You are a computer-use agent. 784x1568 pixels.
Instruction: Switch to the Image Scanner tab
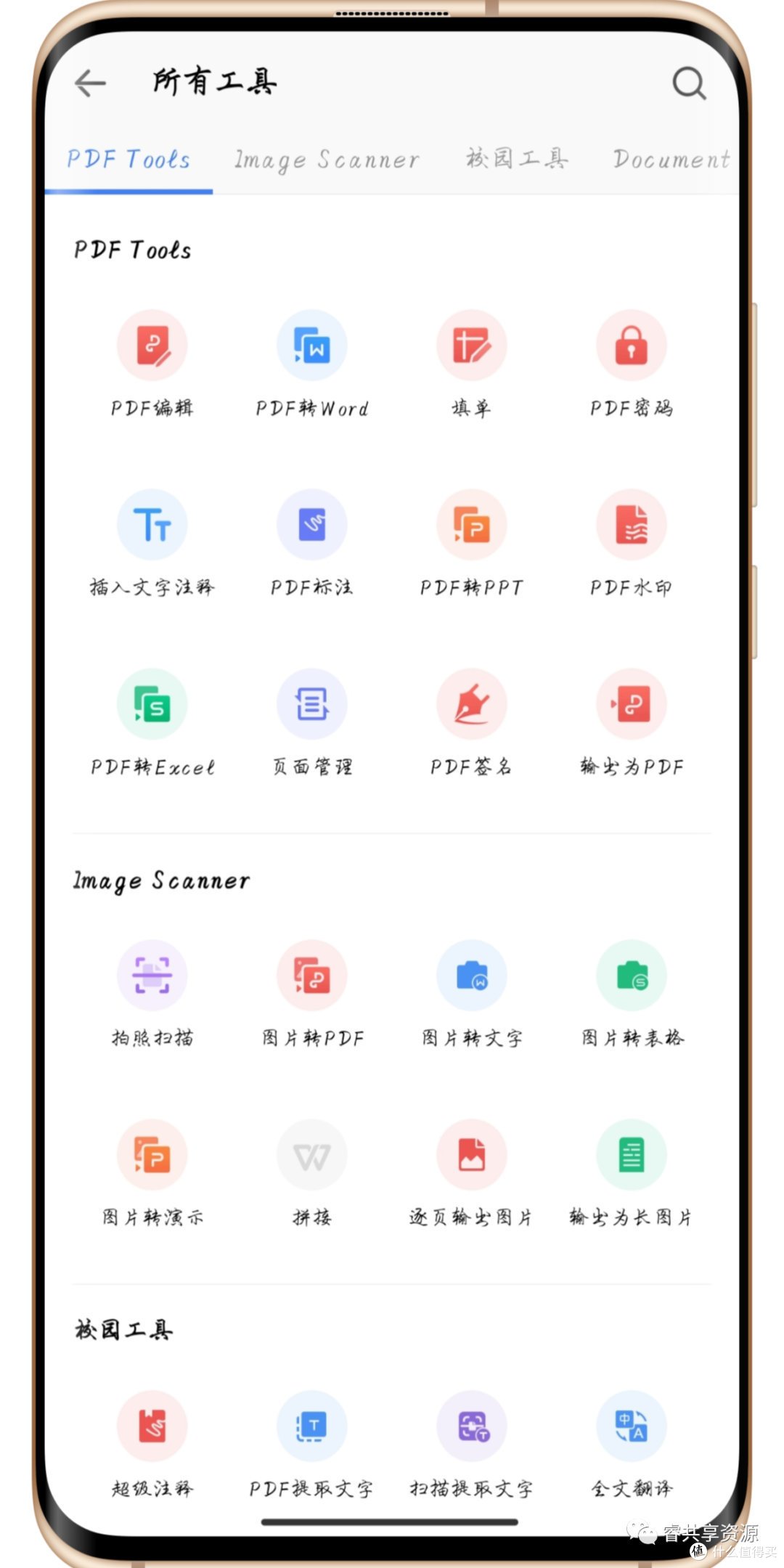pyautogui.click(x=327, y=160)
